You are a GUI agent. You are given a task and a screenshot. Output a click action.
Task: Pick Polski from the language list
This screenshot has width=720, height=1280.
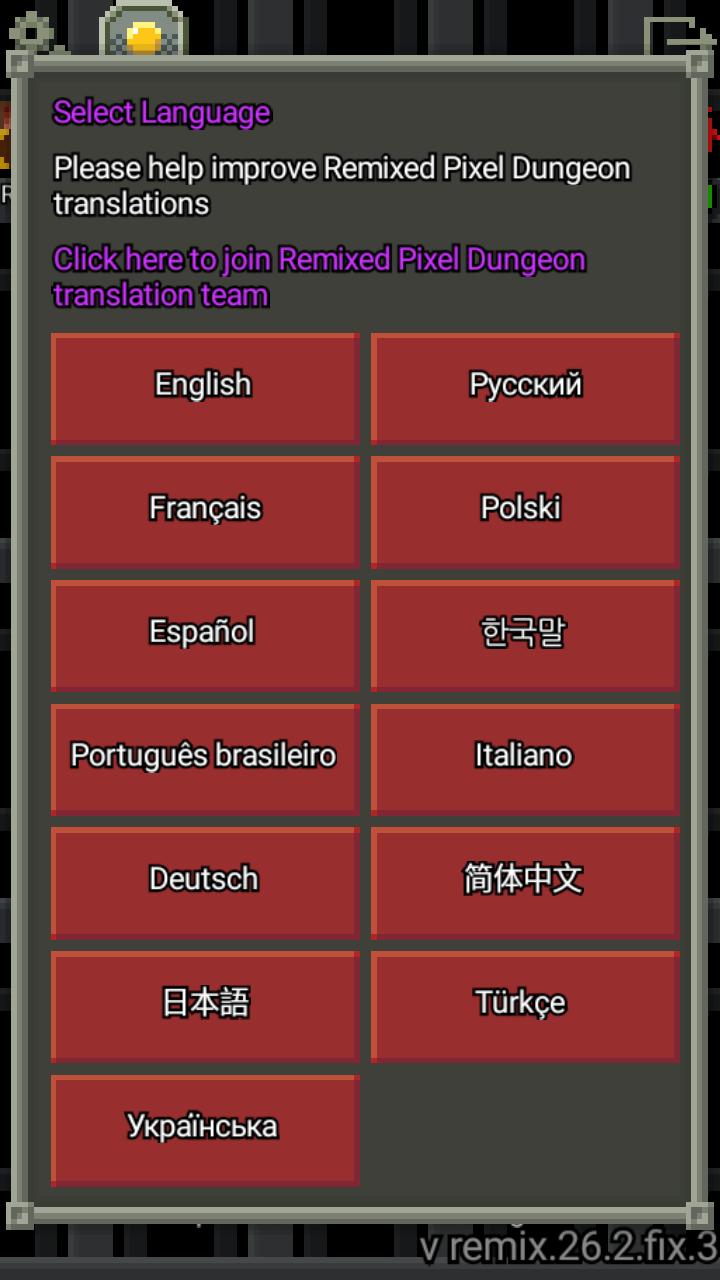click(524, 510)
